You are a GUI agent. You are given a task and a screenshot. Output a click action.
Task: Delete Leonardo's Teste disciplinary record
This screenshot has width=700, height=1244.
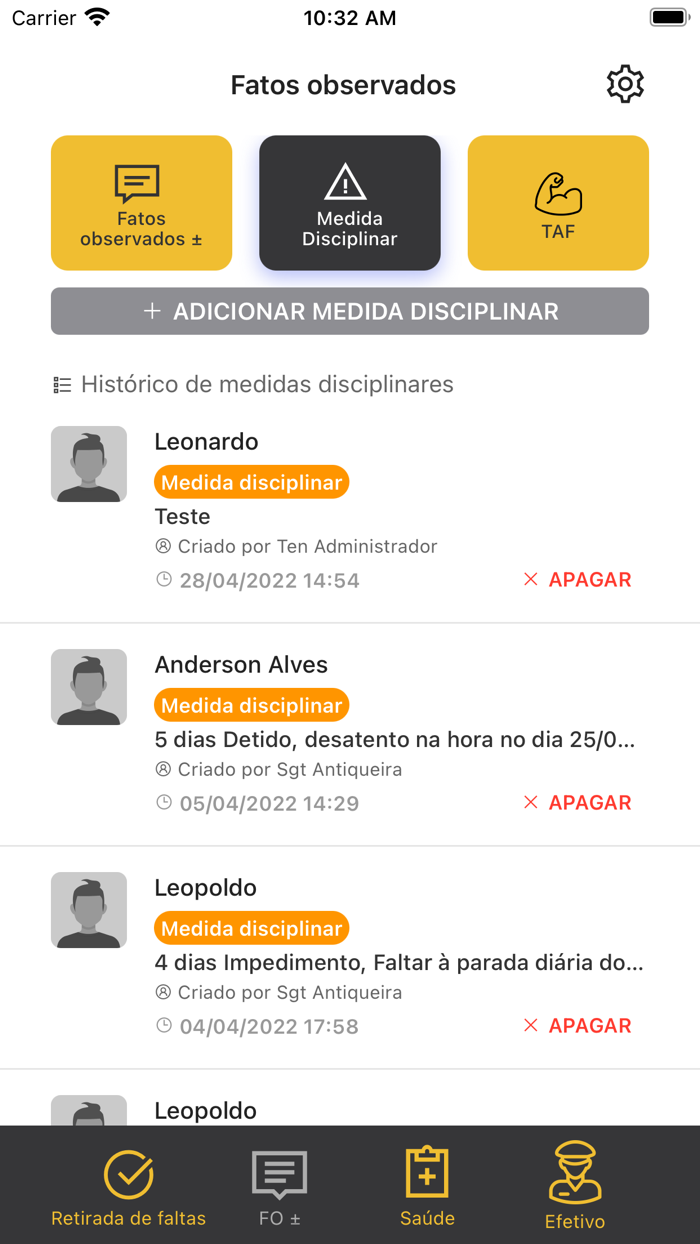[578, 580]
